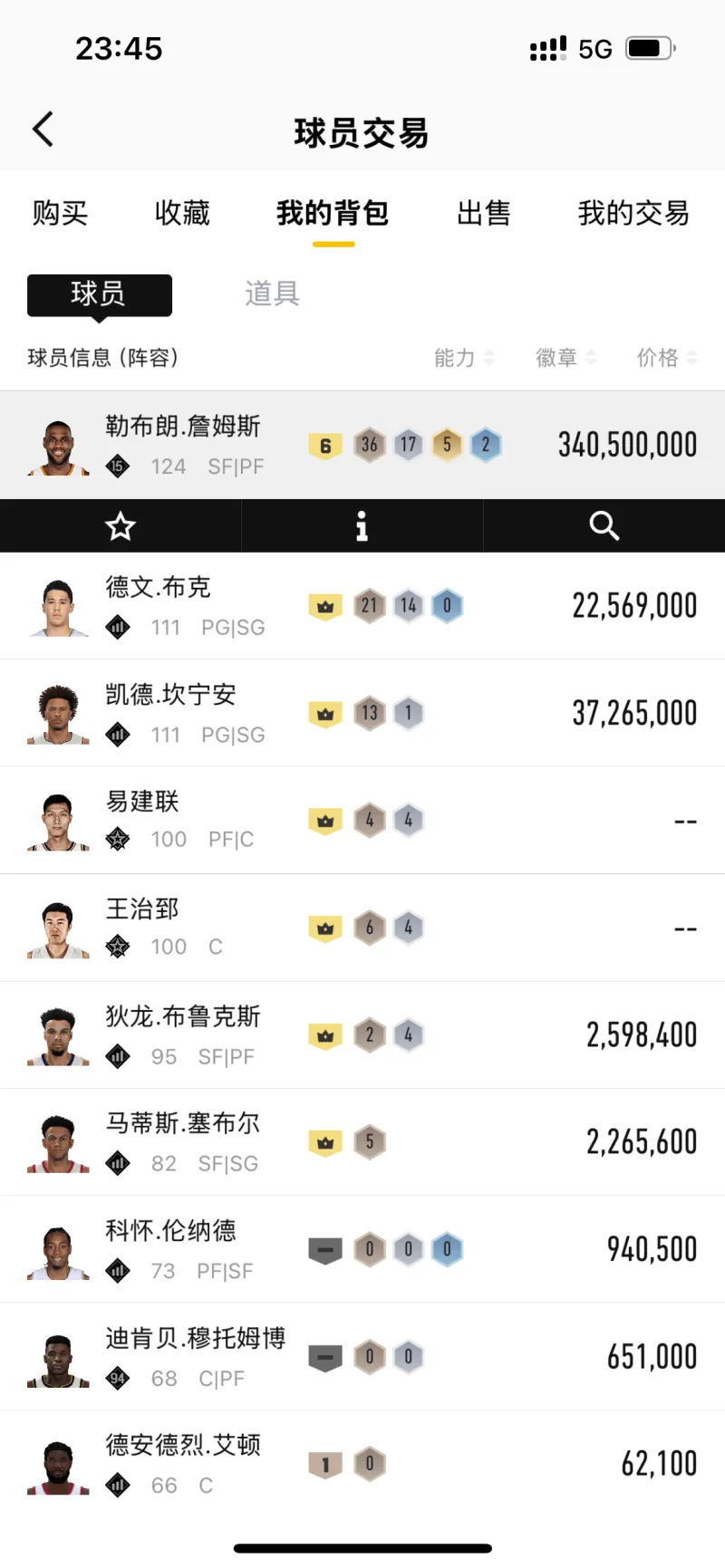Select the 凯德.坎宁安 player row

coord(362,714)
